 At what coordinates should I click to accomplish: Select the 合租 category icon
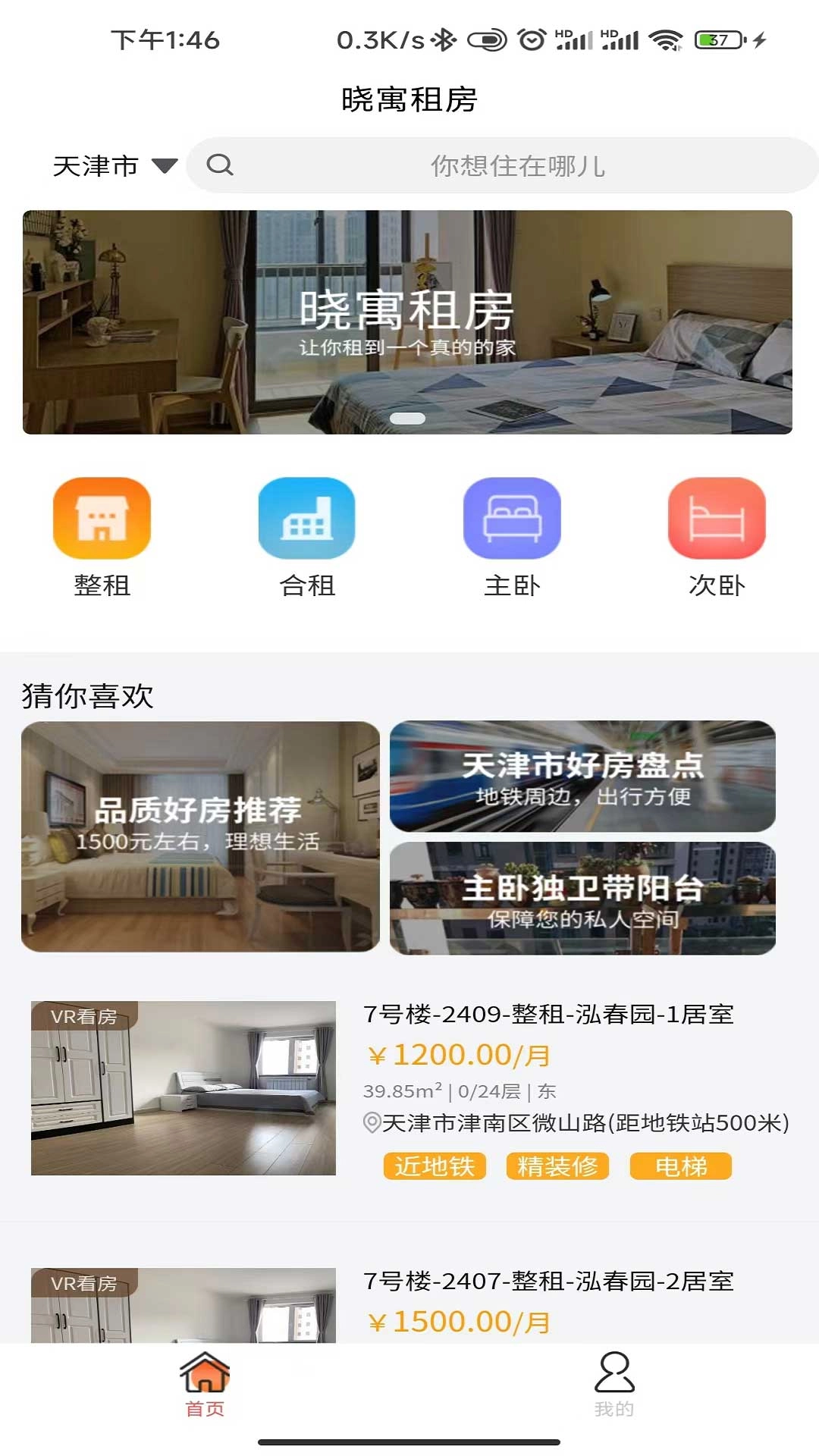[x=306, y=519]
